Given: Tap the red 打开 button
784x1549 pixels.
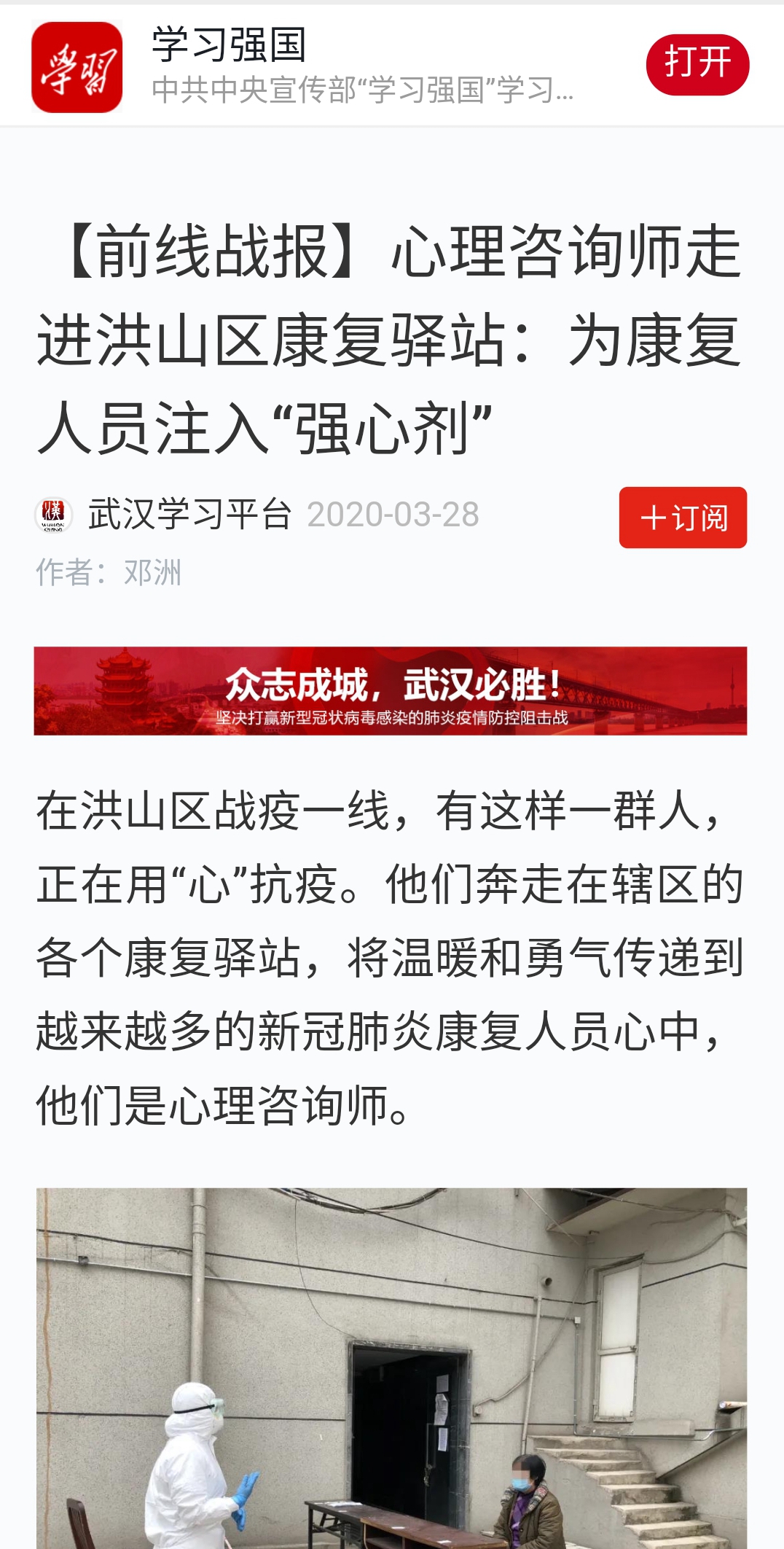Looking at the screenshot, I should coord(697,64).
